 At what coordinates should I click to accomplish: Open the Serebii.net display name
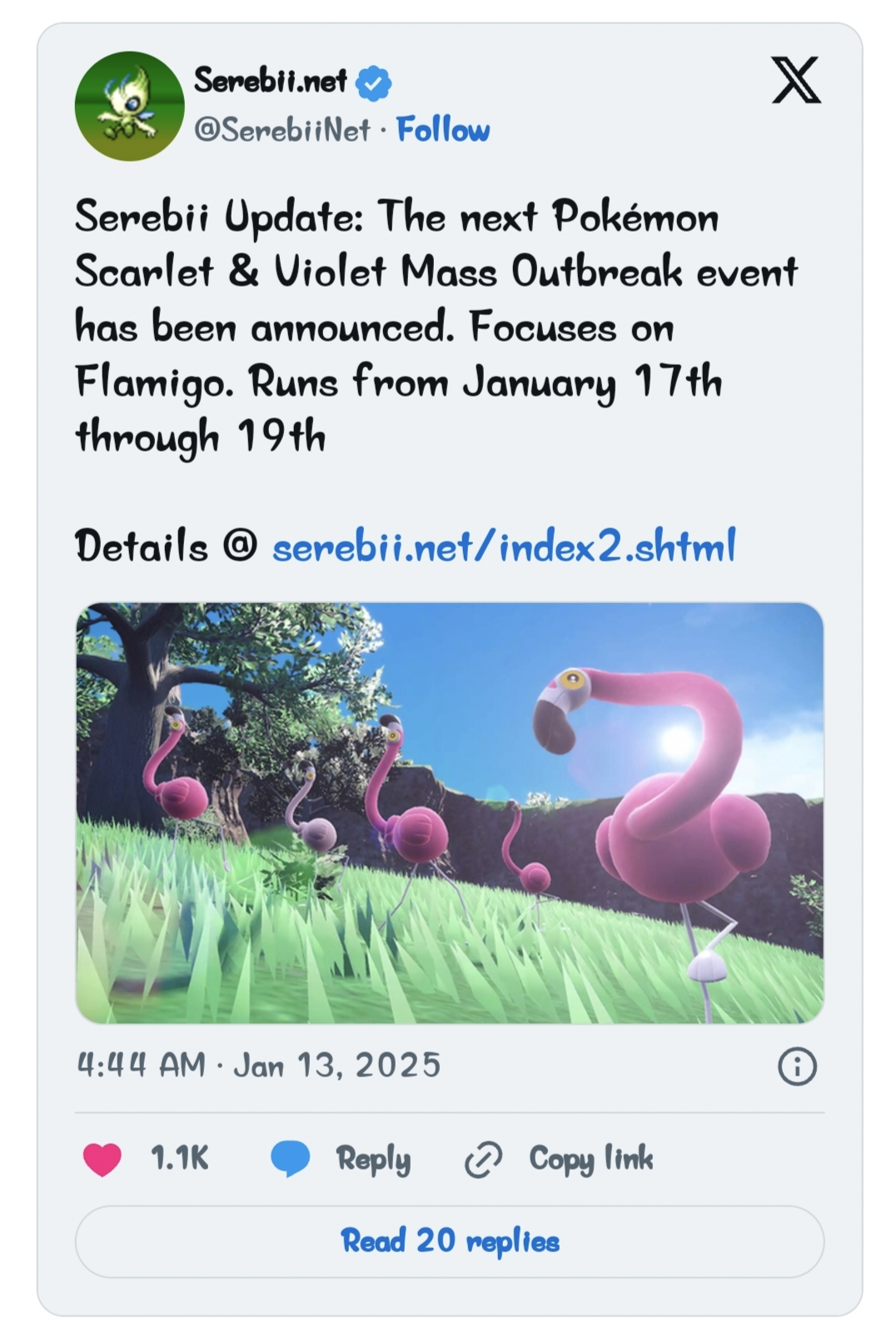click(271, 81)
